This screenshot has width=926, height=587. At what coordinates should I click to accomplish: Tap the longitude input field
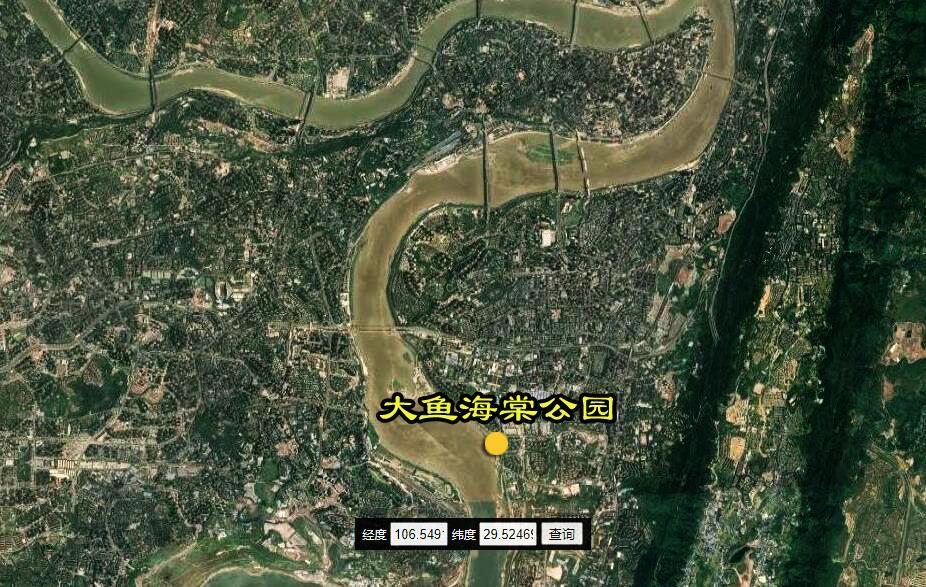pos(417,535)
